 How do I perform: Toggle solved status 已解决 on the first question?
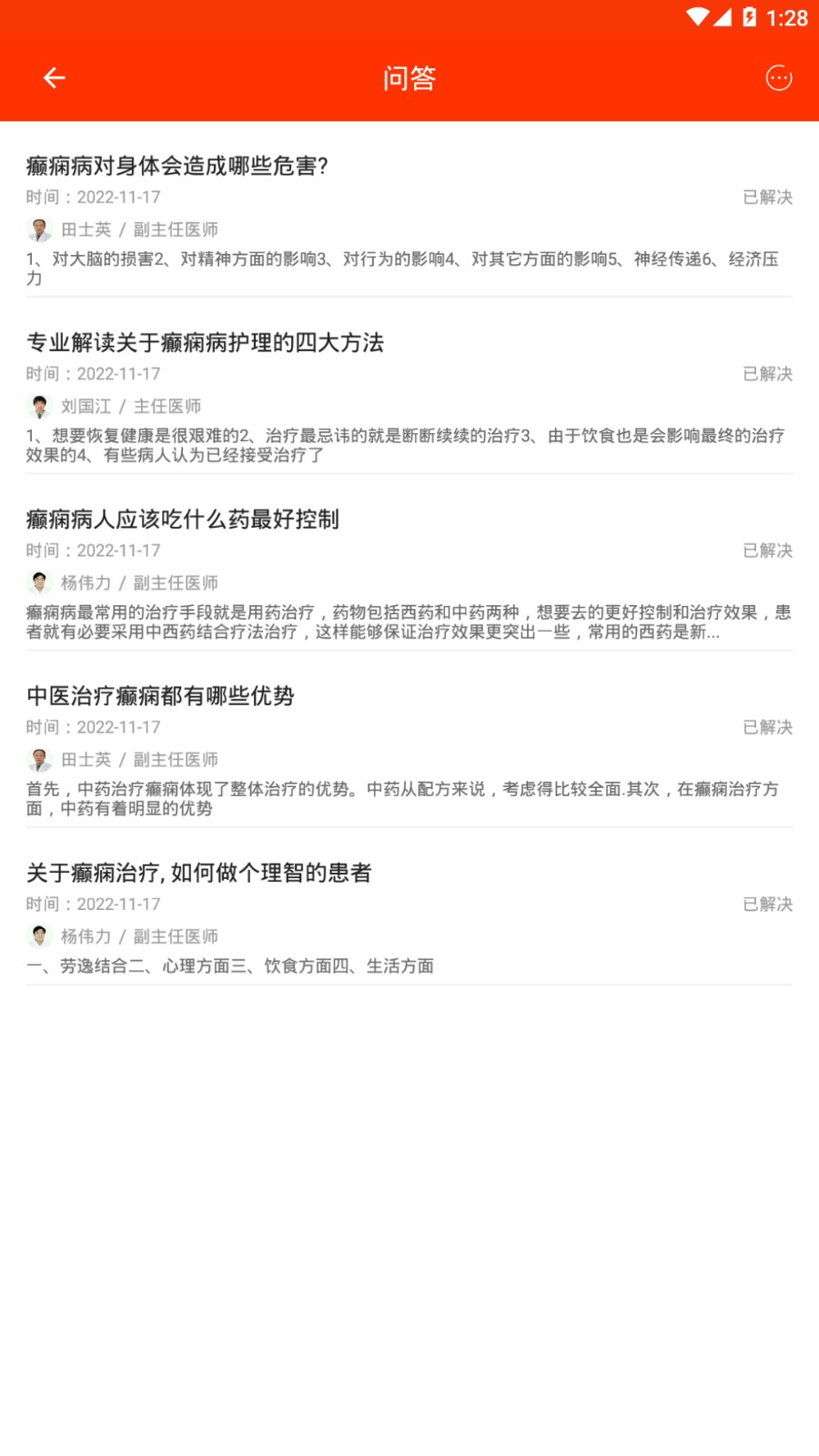[767, 197]
